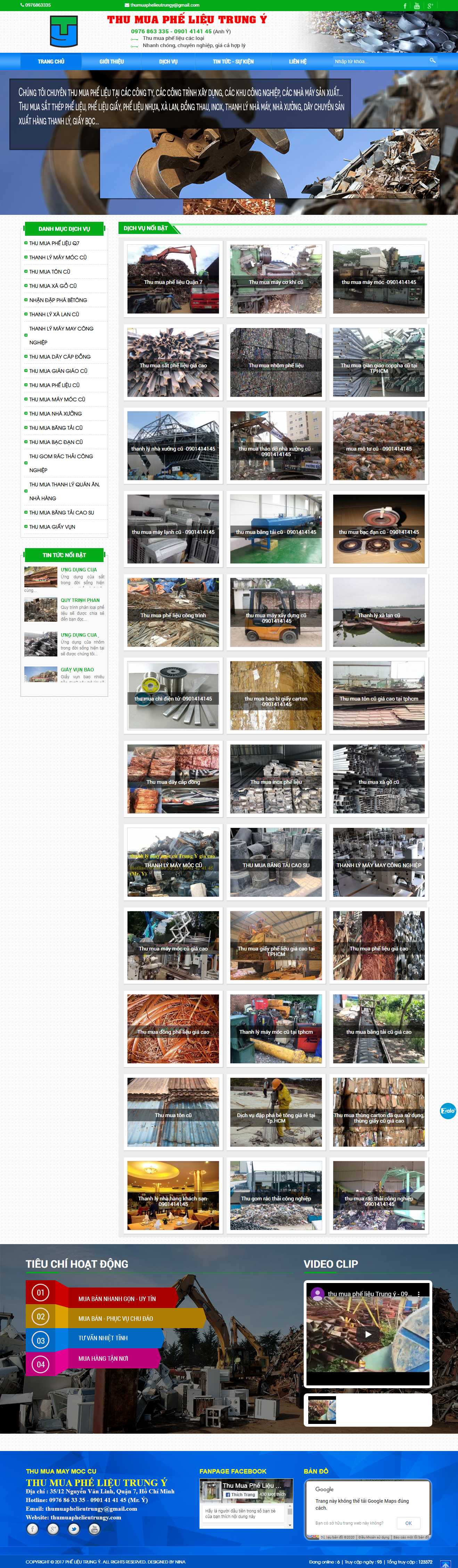Select Thu mua dây cáp đồng category
The width and height of the screenshot is (458, 1568).
[60, 357]
